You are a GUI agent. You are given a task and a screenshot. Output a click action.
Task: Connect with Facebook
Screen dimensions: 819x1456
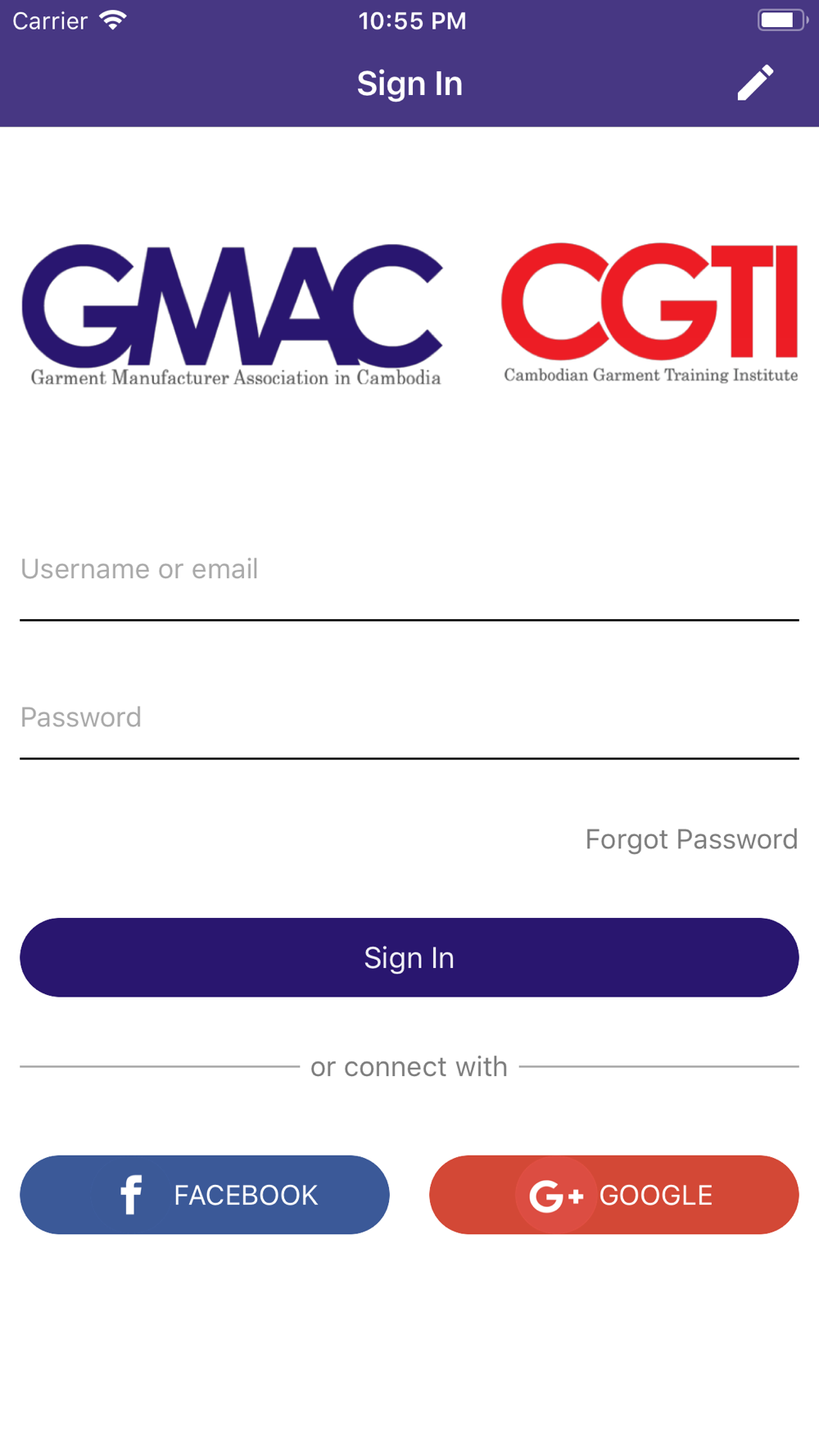pos(205,1195)
